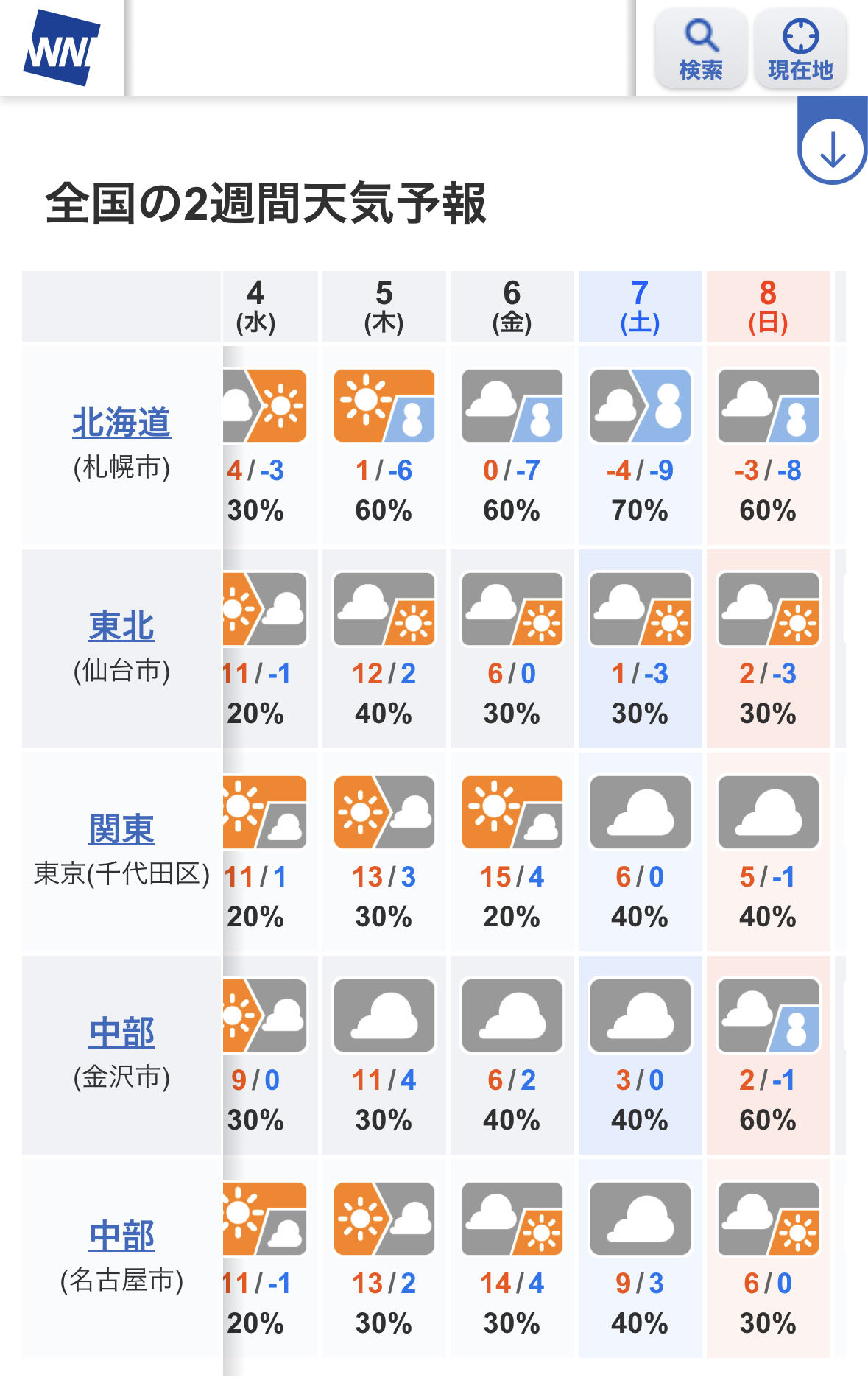The height and width of the screenshot is (1380, 868).
Task: Open the 北海道 region forecast link
Action: (121, 423)
